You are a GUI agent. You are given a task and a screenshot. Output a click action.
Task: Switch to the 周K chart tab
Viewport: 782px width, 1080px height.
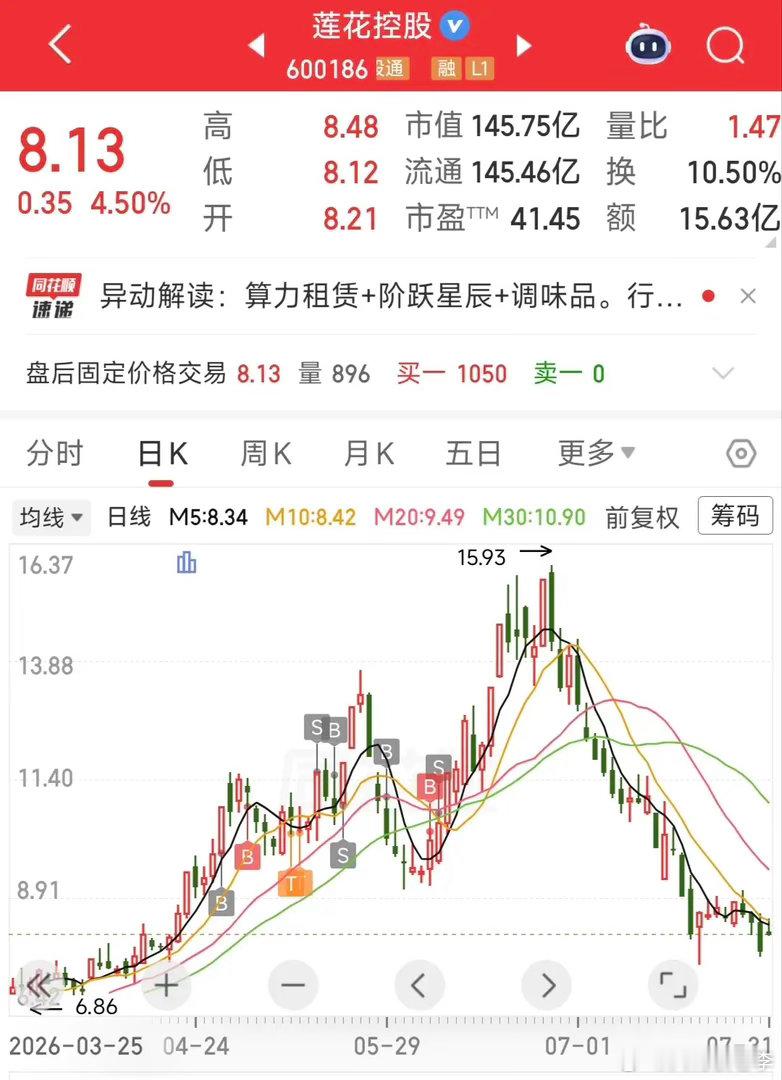(266, 453)
